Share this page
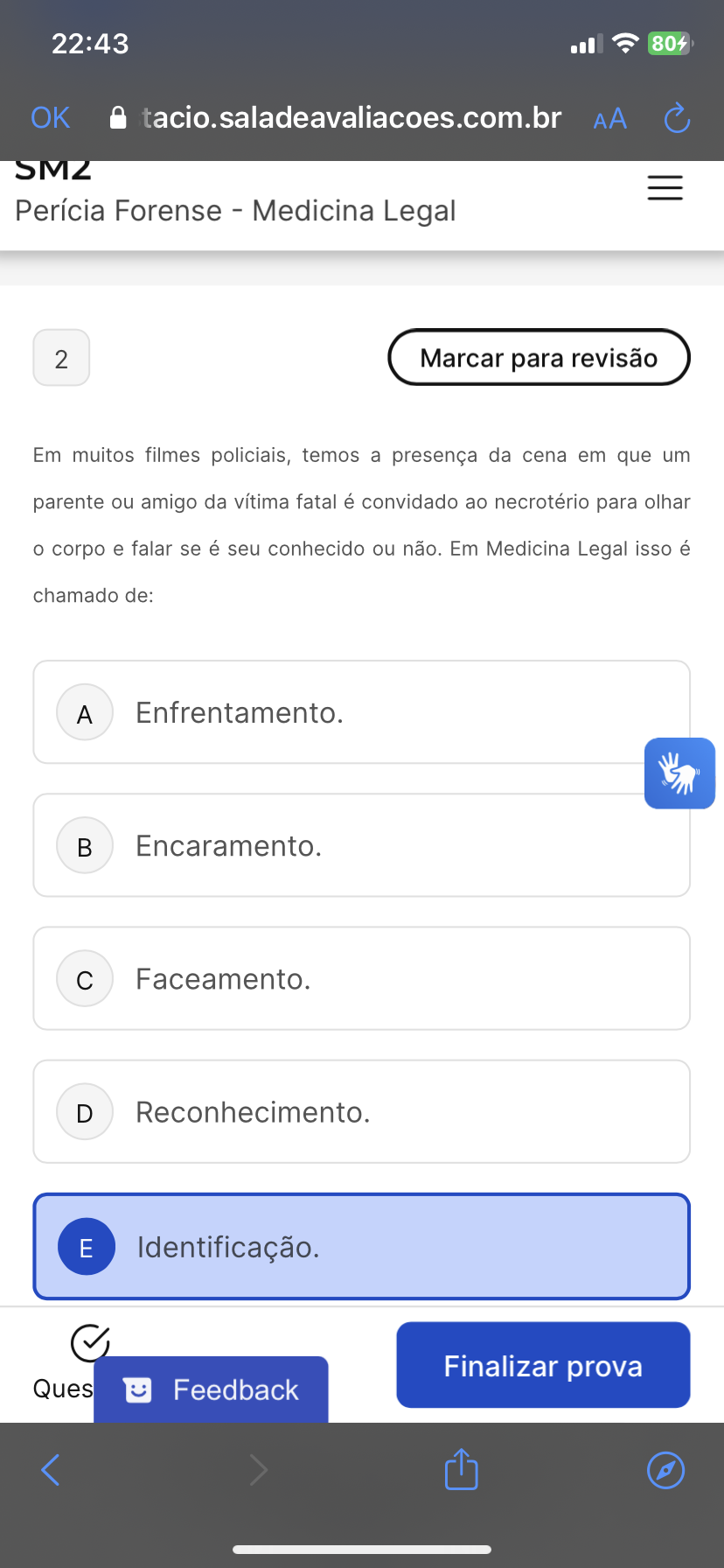The height and width of the screenshot is (1568, 724). pyautogui.click(x=461, y=1470)
